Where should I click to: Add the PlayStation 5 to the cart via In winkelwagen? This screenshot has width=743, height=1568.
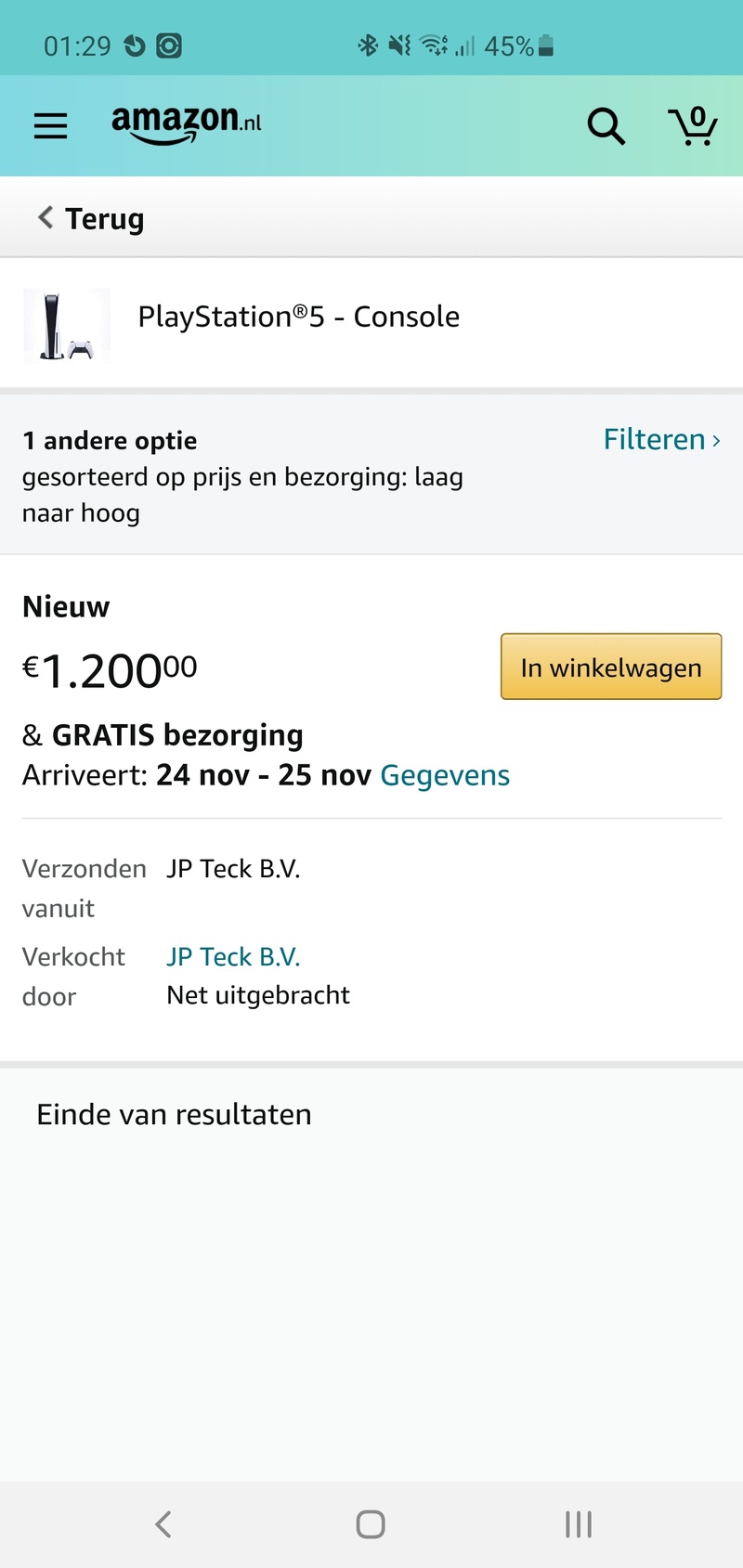[610, 667]
